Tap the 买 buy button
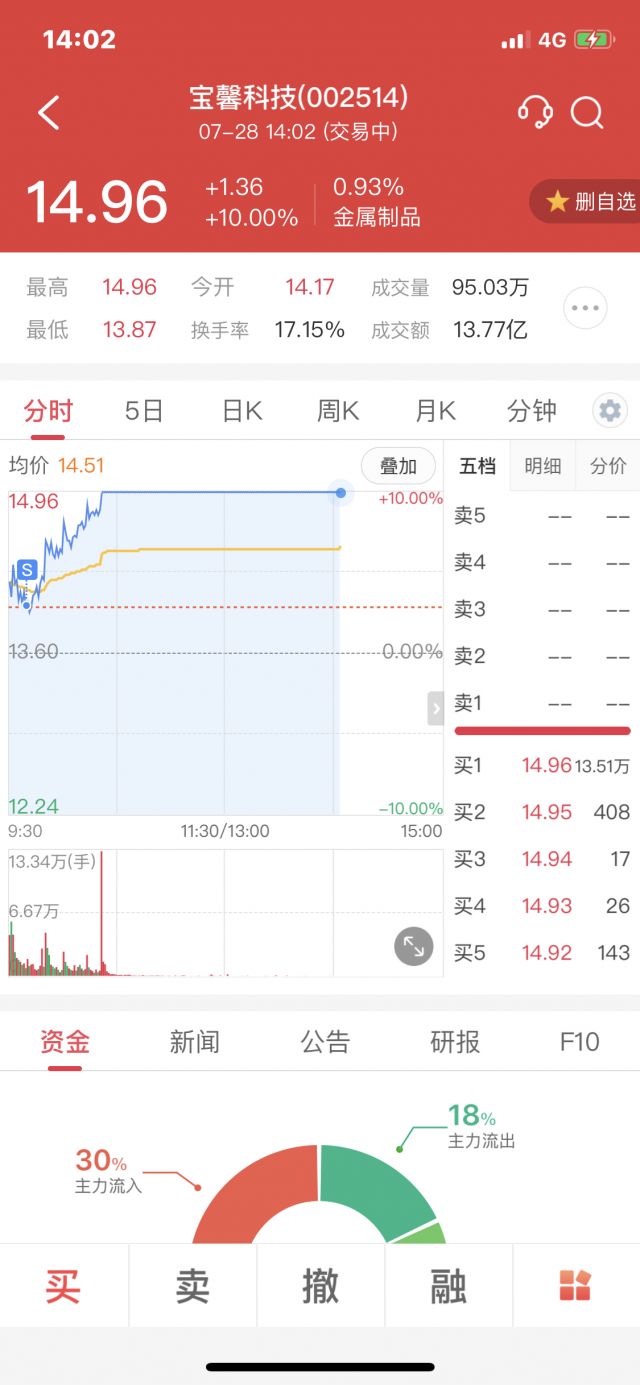This screenshot has height=1385, width=640. (x=64, y=1286)
